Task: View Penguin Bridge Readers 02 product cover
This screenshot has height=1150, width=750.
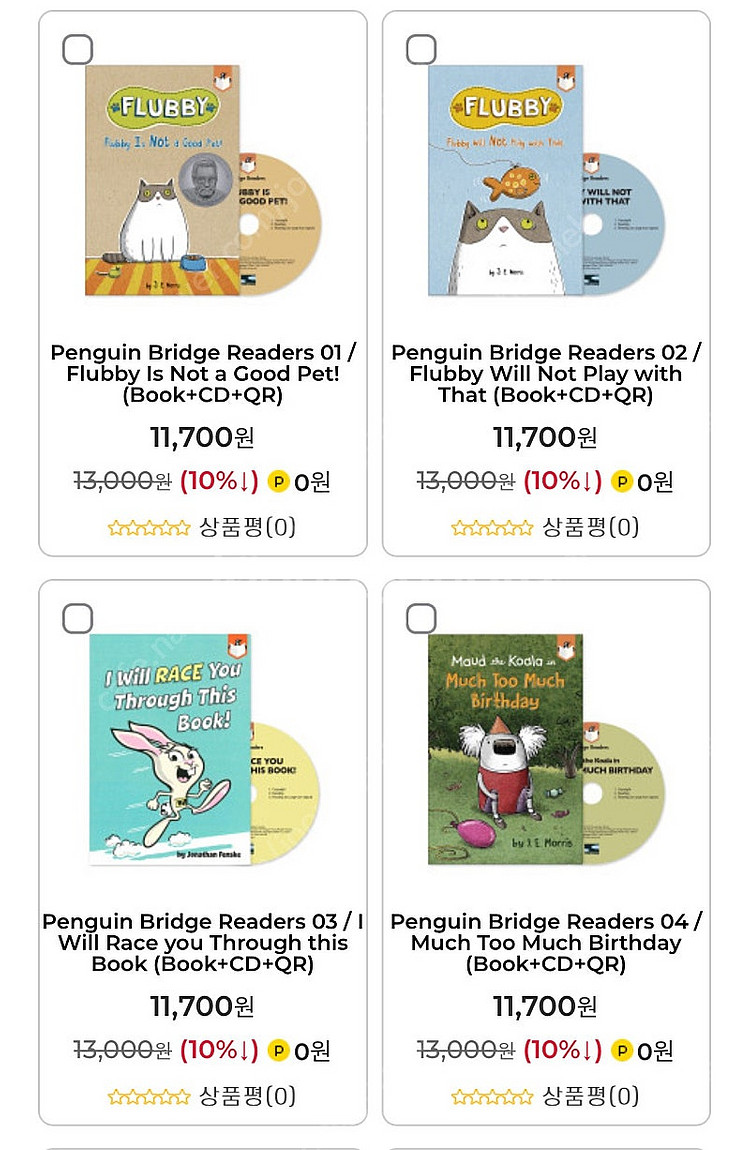Action: pos(546,182)
